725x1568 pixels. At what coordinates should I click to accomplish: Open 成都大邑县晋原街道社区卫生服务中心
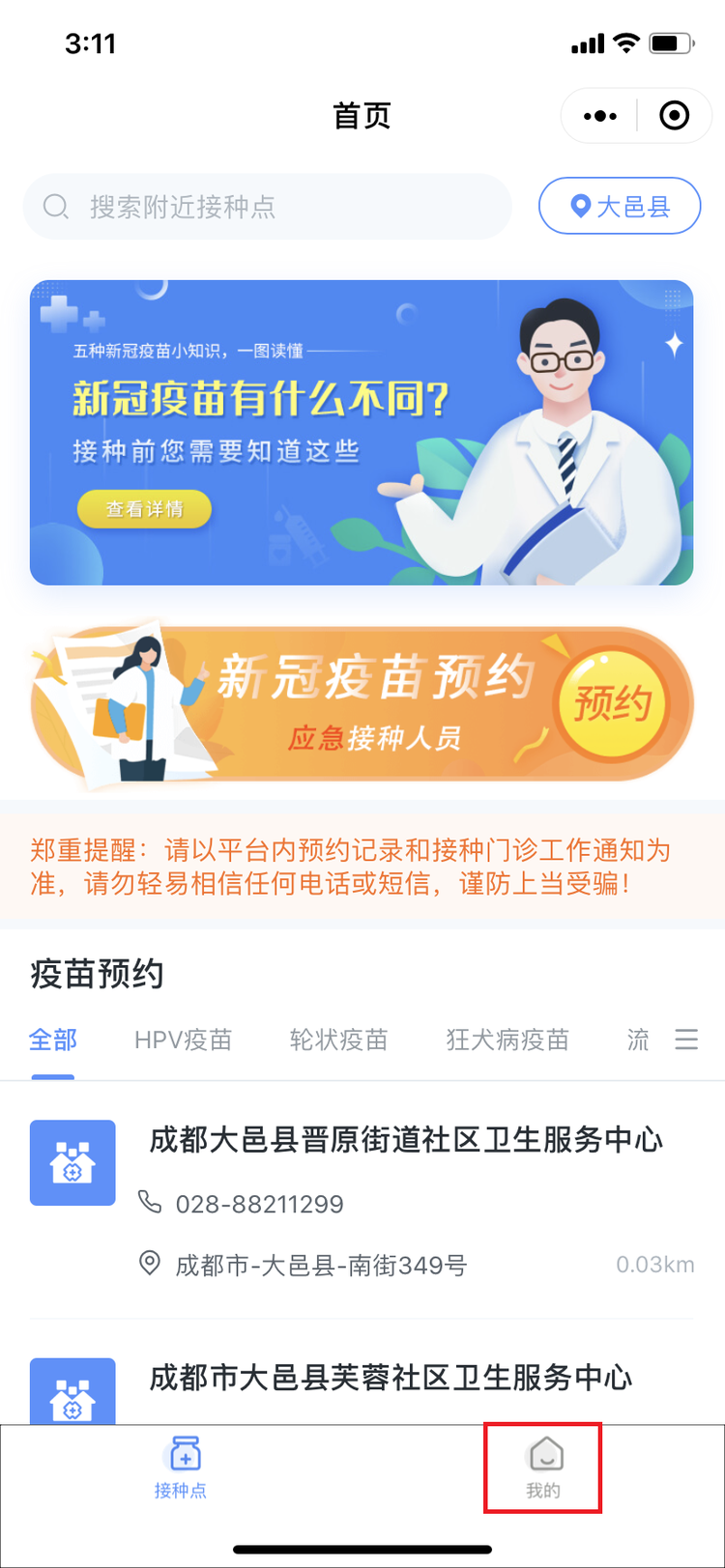click(x=362, y=1202)
